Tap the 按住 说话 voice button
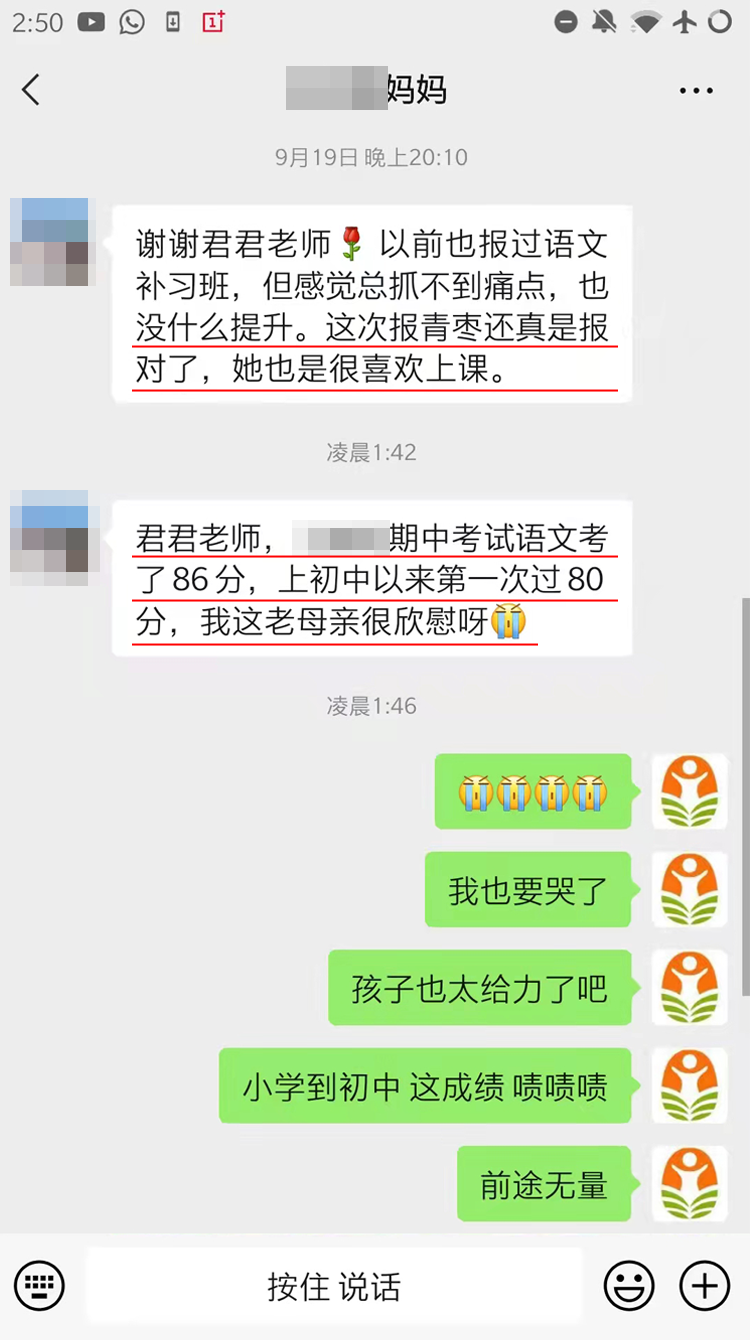The image size is (750, 1340). [333, 1286]
